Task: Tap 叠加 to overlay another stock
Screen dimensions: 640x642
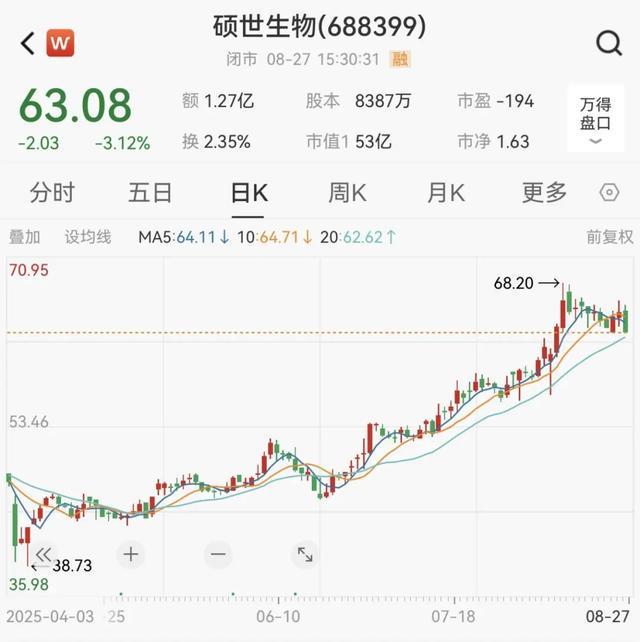Action: pyautogui.click(x=25, y=237)
